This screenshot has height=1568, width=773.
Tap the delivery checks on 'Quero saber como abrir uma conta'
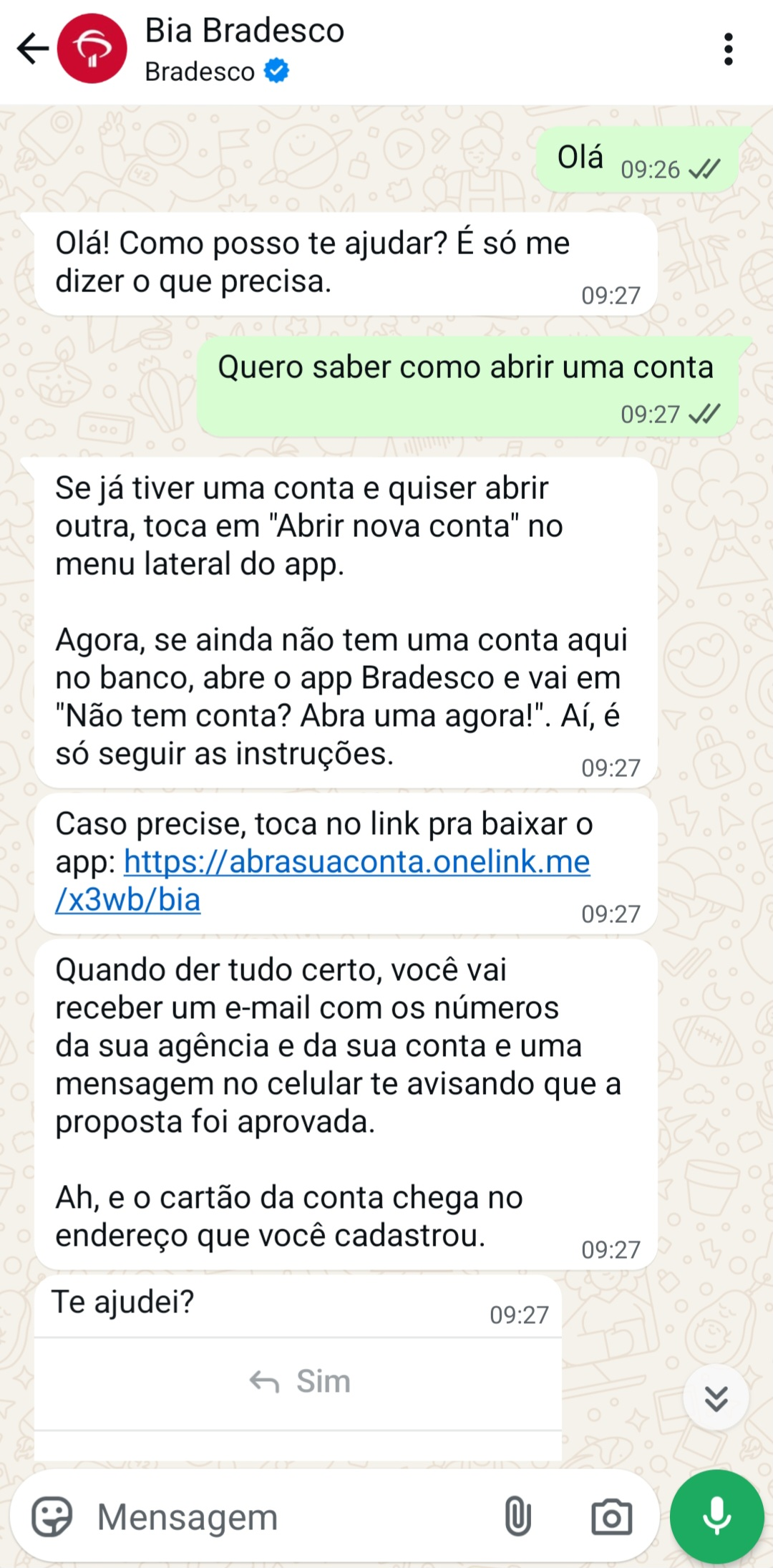pos(702,412)
